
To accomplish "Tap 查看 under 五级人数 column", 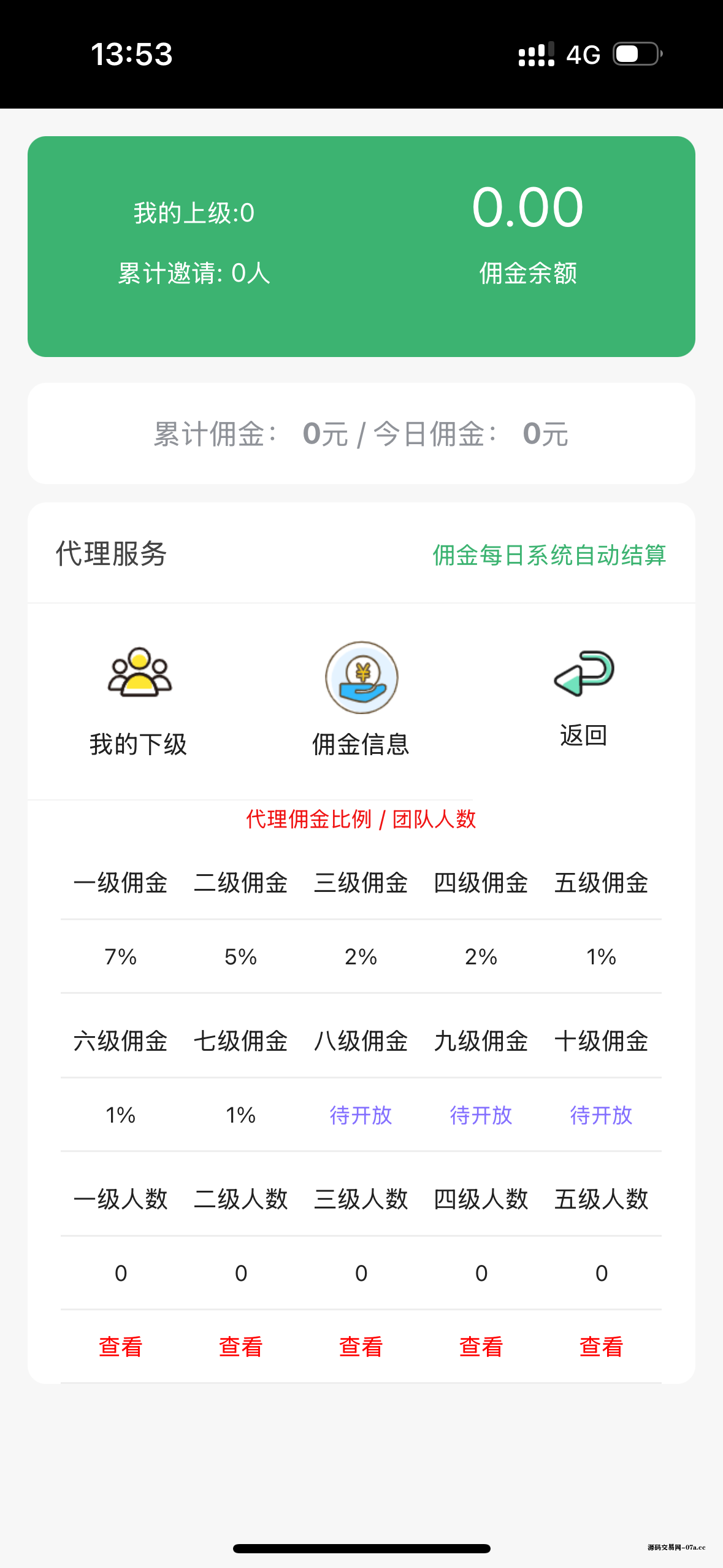I will point(602,1345).
